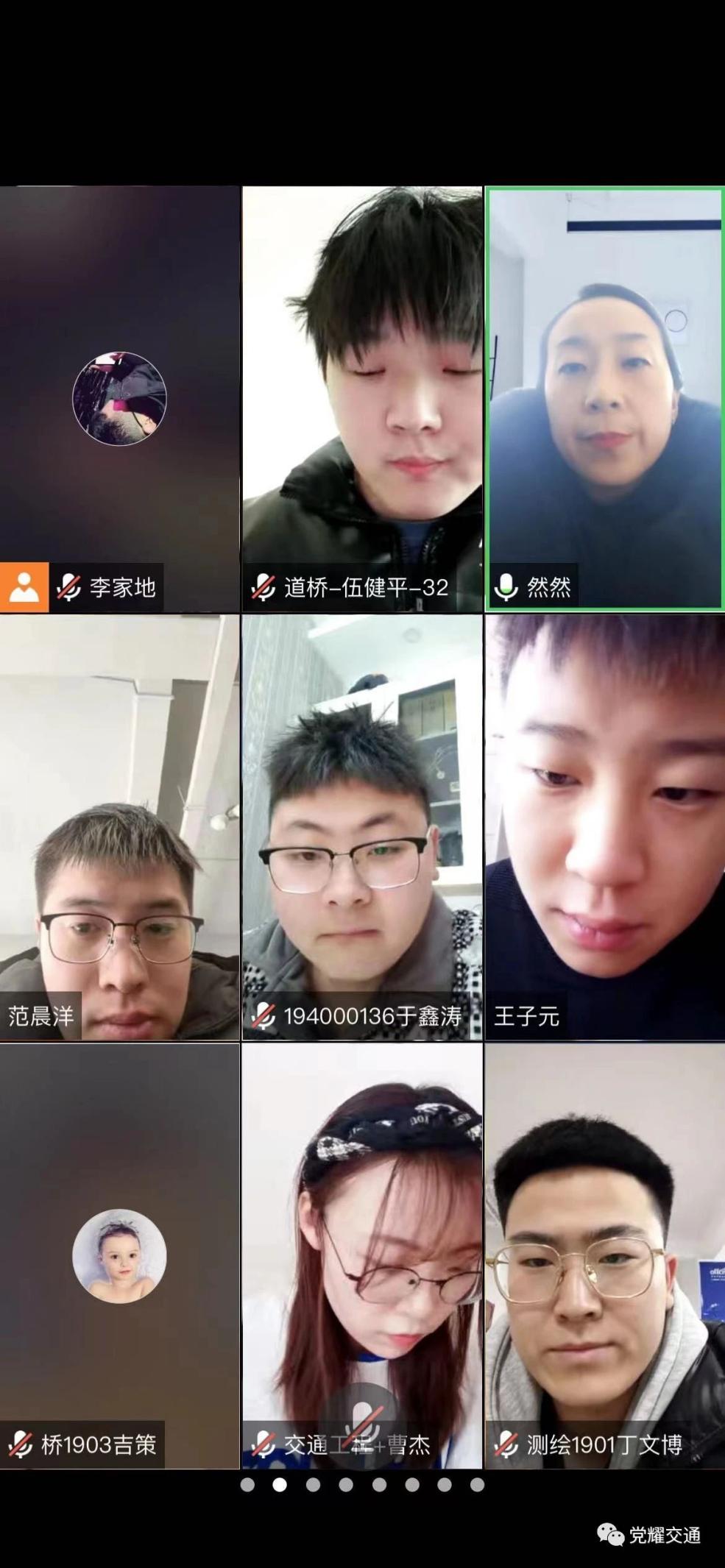Select 王子元's video tile
Image resolution: width=725 pixels, height=1568 pixels.
(604, 827)
